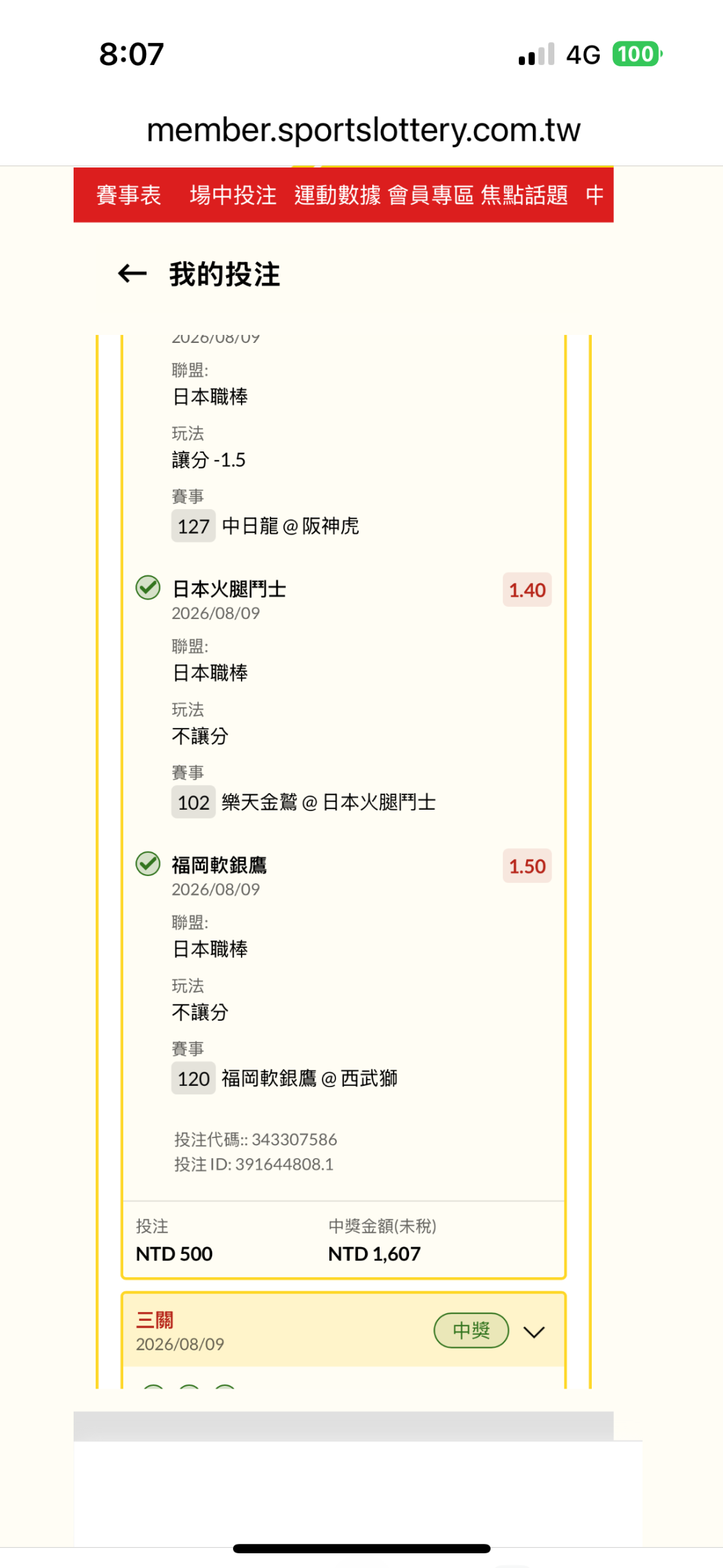
Task: Go to 會員專區
Action: click(431, 195)
